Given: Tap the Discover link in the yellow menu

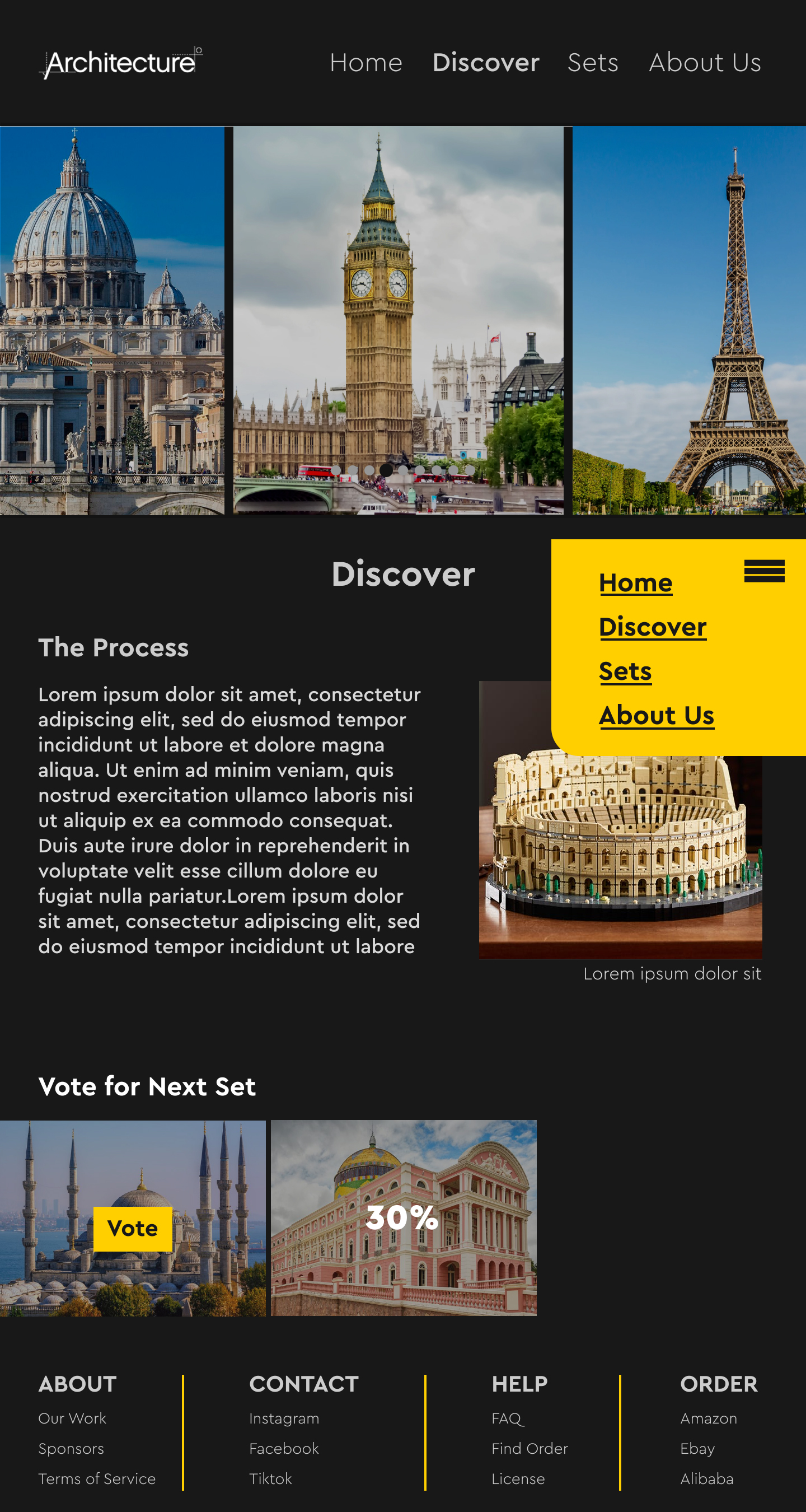Looking at the screenshot, I should point(652,627).
